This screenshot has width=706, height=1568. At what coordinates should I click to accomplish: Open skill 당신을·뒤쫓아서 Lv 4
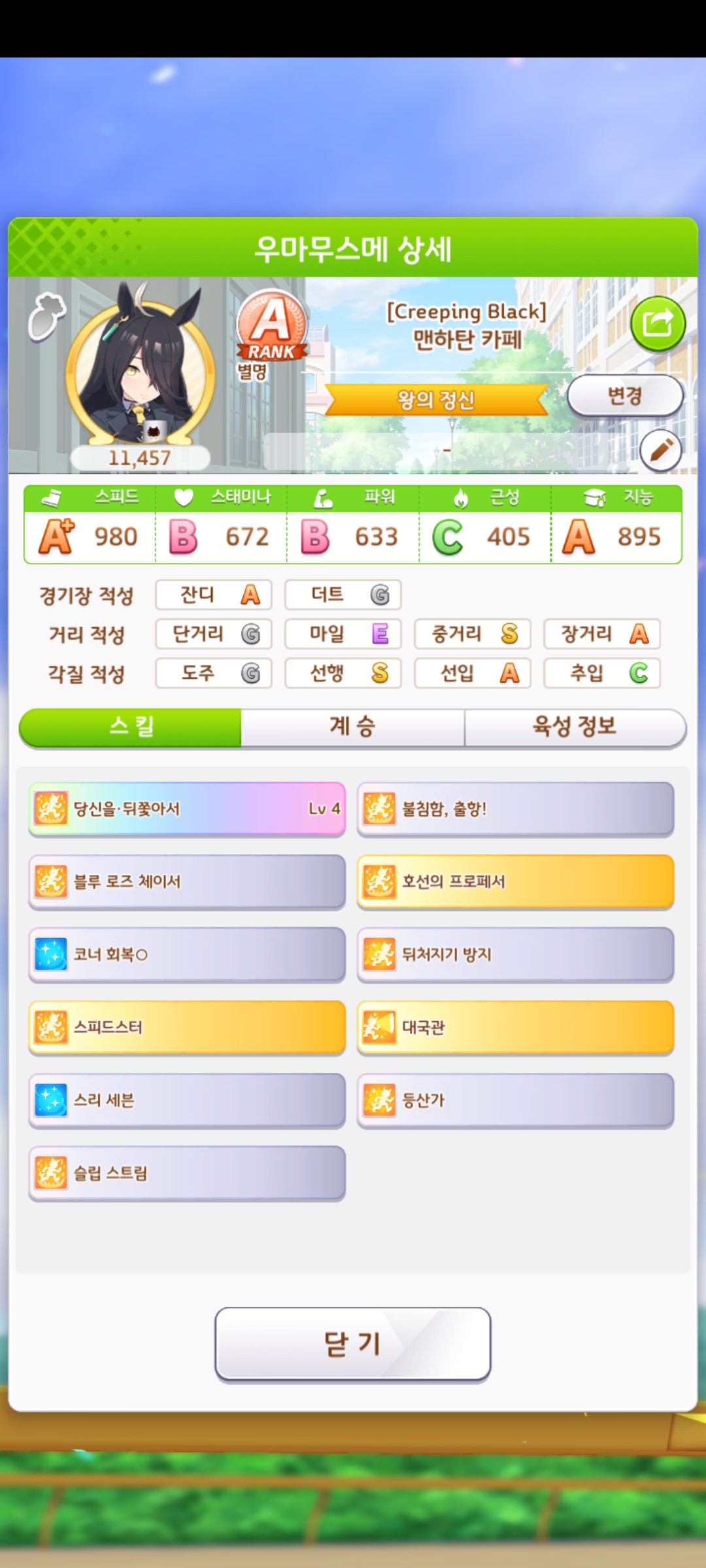click(x=187, y=809)
